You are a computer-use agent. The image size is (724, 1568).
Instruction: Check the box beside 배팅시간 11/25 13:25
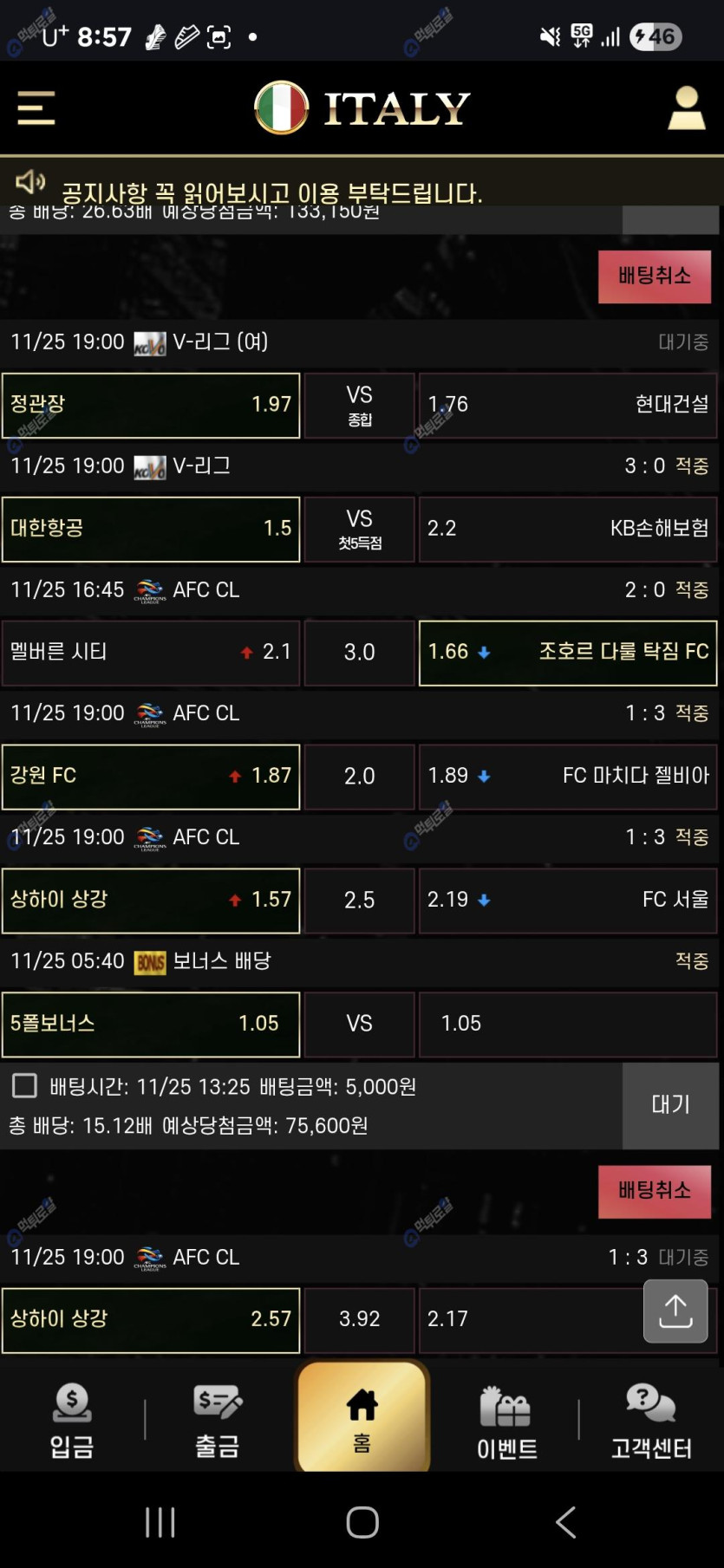pos(24,1086)
